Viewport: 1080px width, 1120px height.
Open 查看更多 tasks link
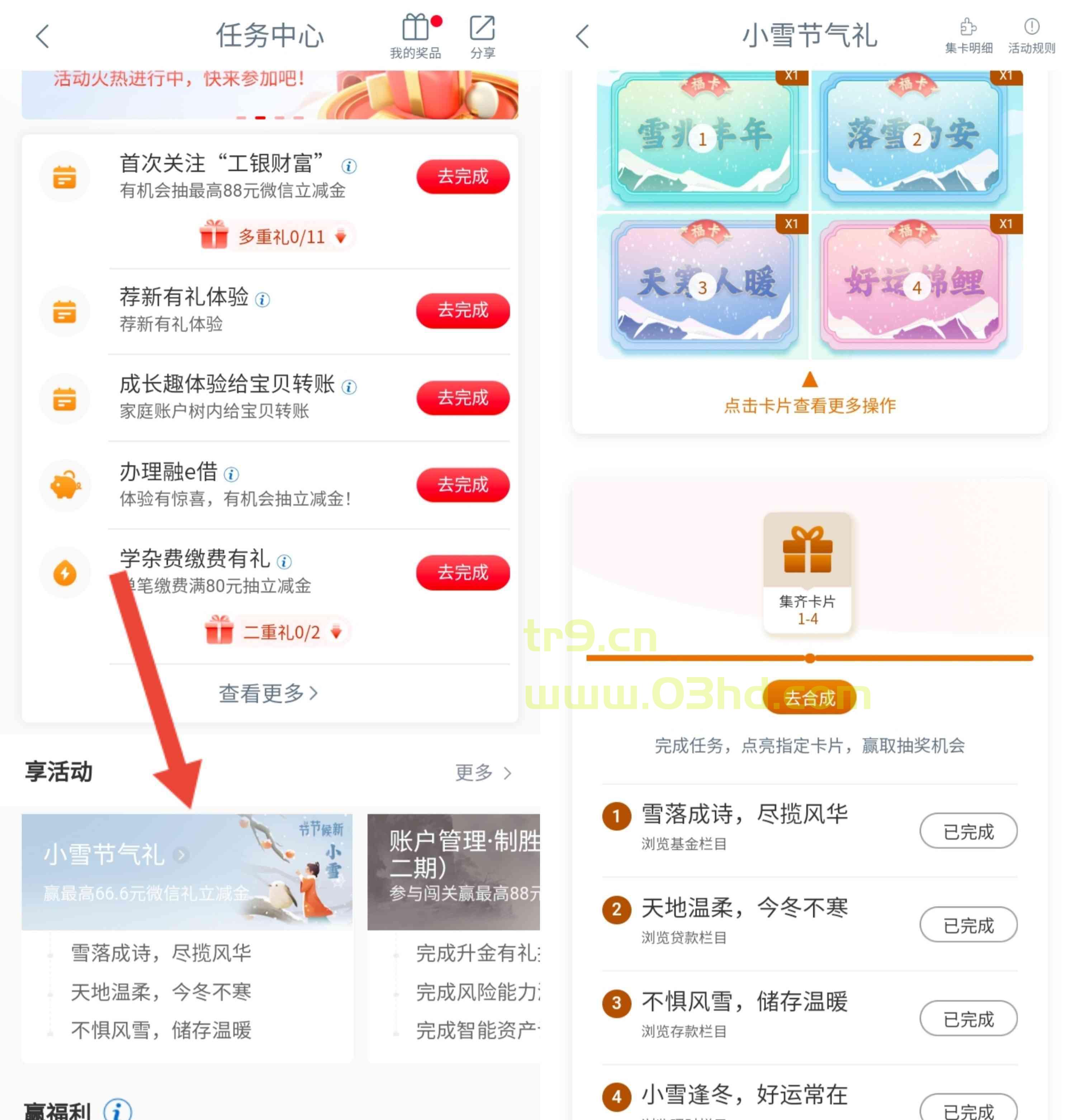point(268,693)
